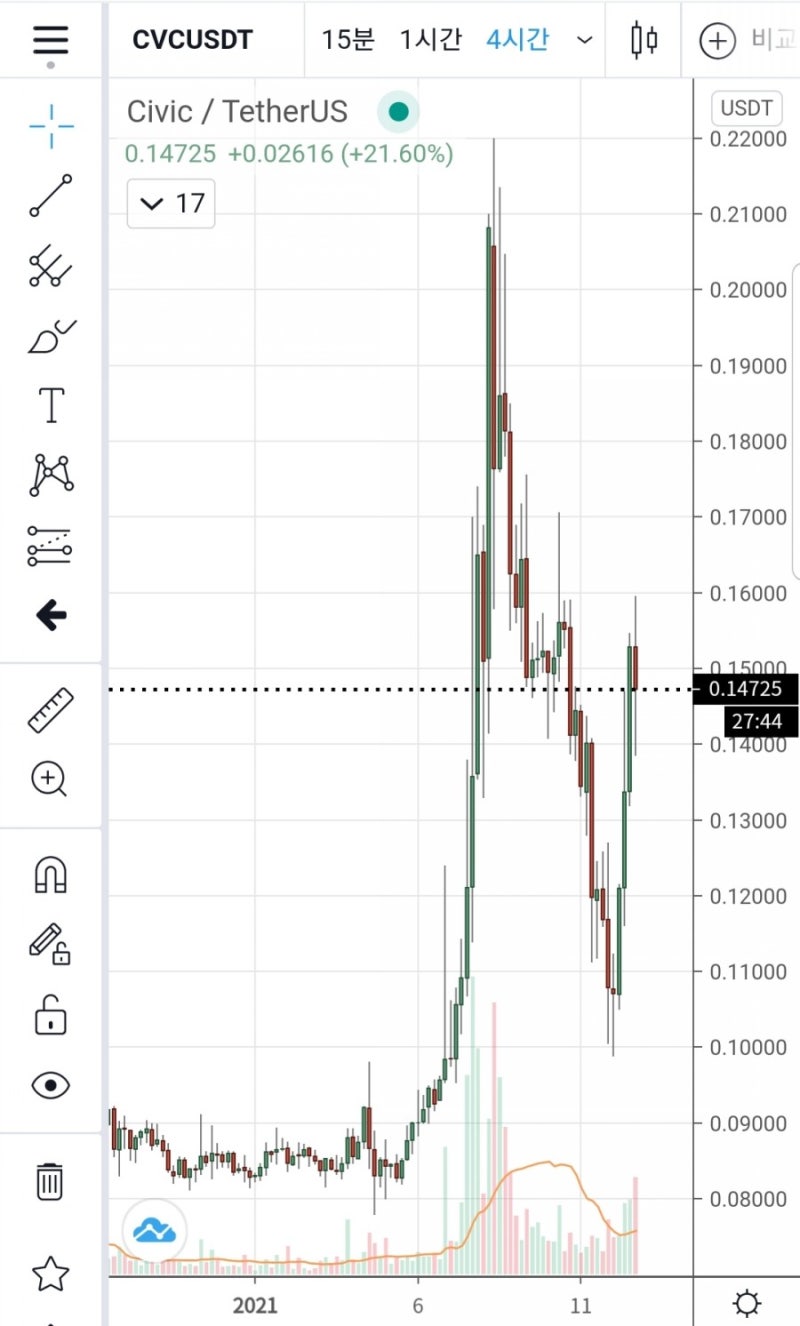Expand the timeframe dropdown chevron
The image size is (800, 1326).
pyautogui.click(x=585, y=41)
